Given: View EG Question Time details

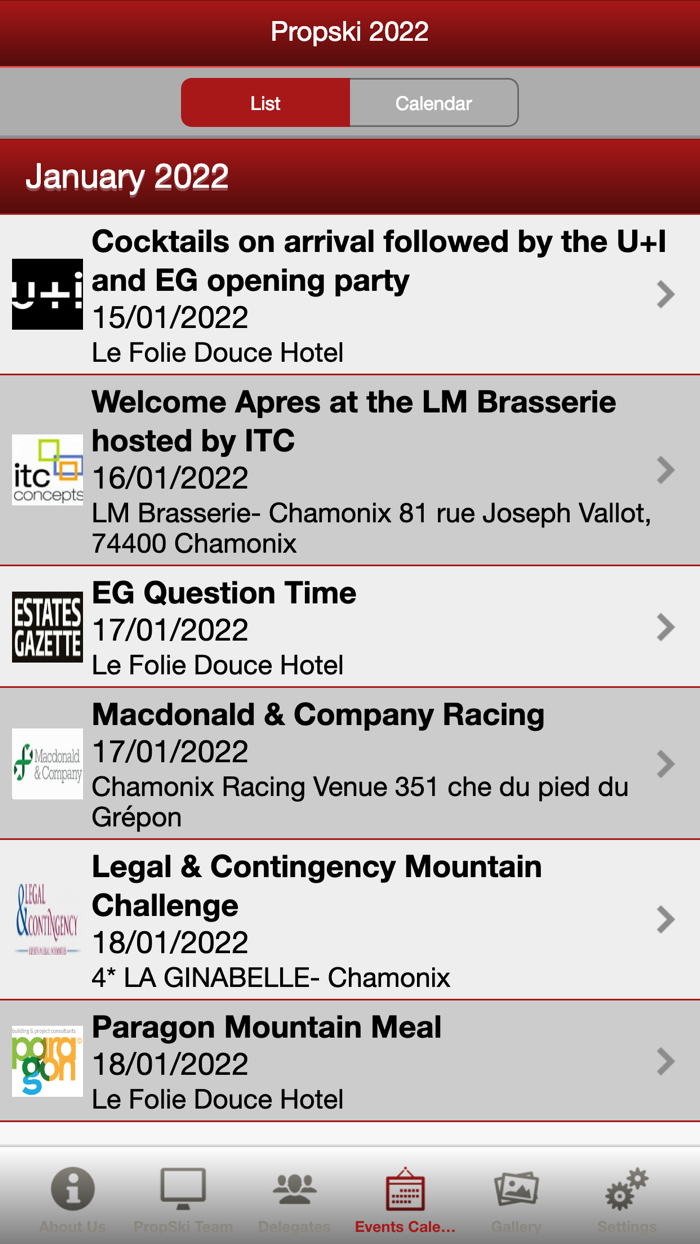Looking at the screenshot, I should [x=350, y=627].
